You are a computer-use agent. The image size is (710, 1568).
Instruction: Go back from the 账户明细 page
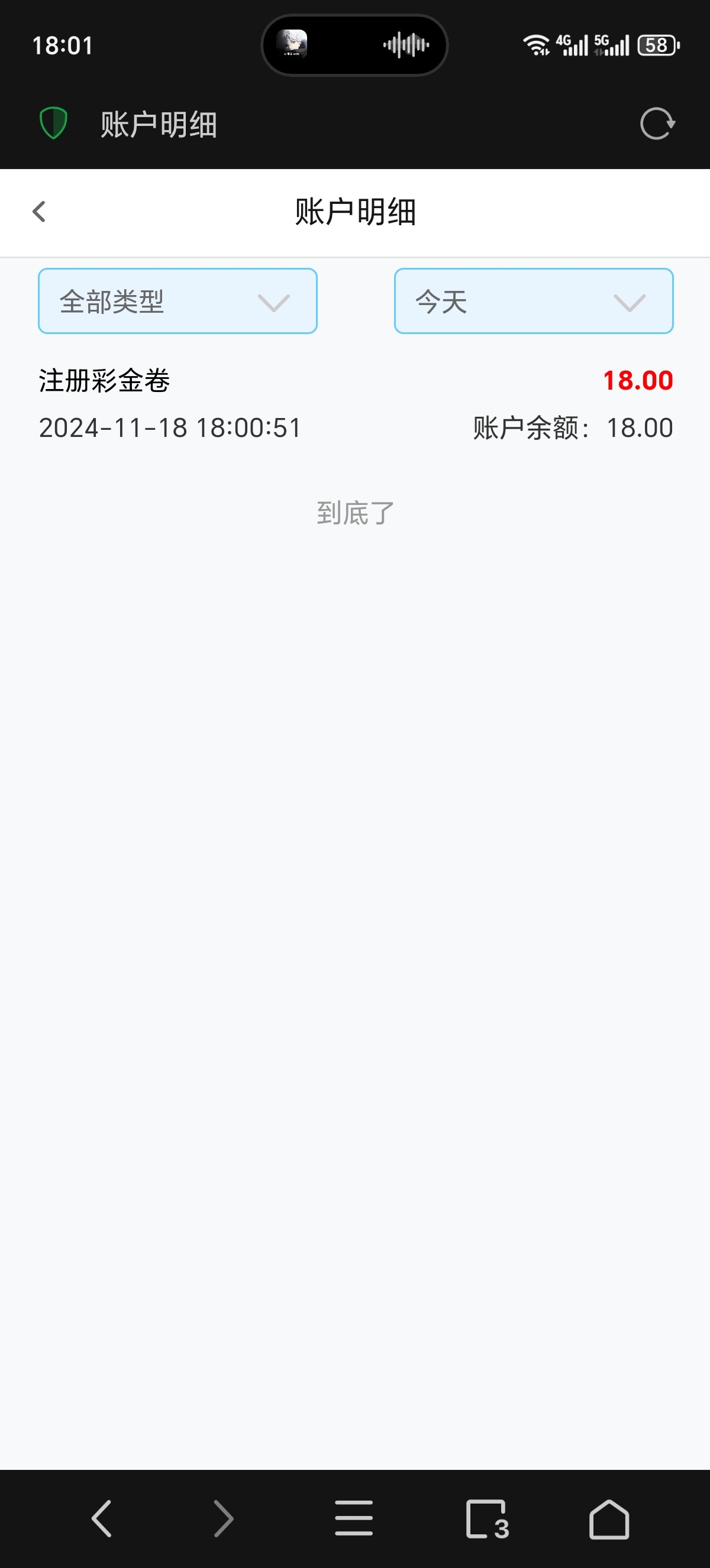pyautogui.click(x=40, y=212)
